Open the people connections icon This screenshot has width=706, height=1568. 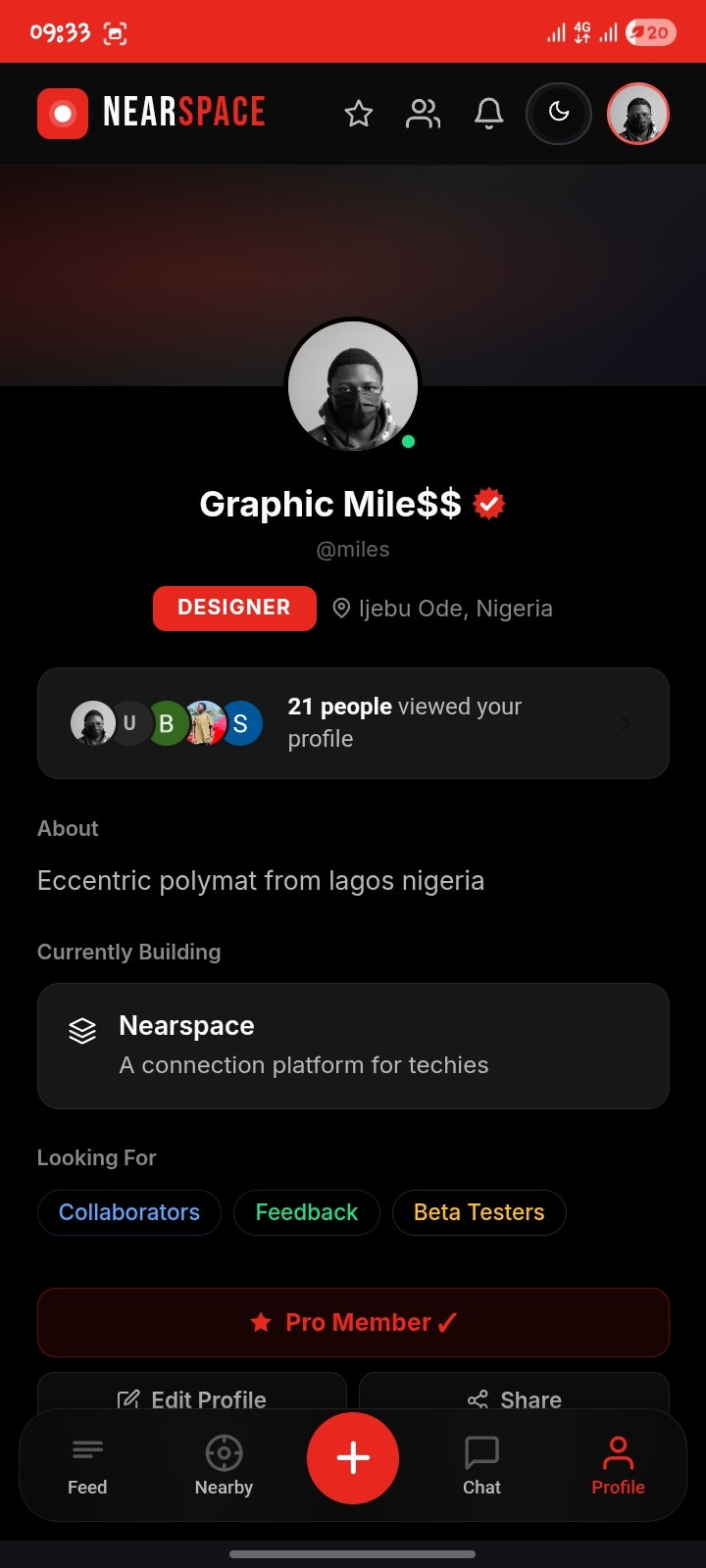pyautogui.click(x=423, y=114)
